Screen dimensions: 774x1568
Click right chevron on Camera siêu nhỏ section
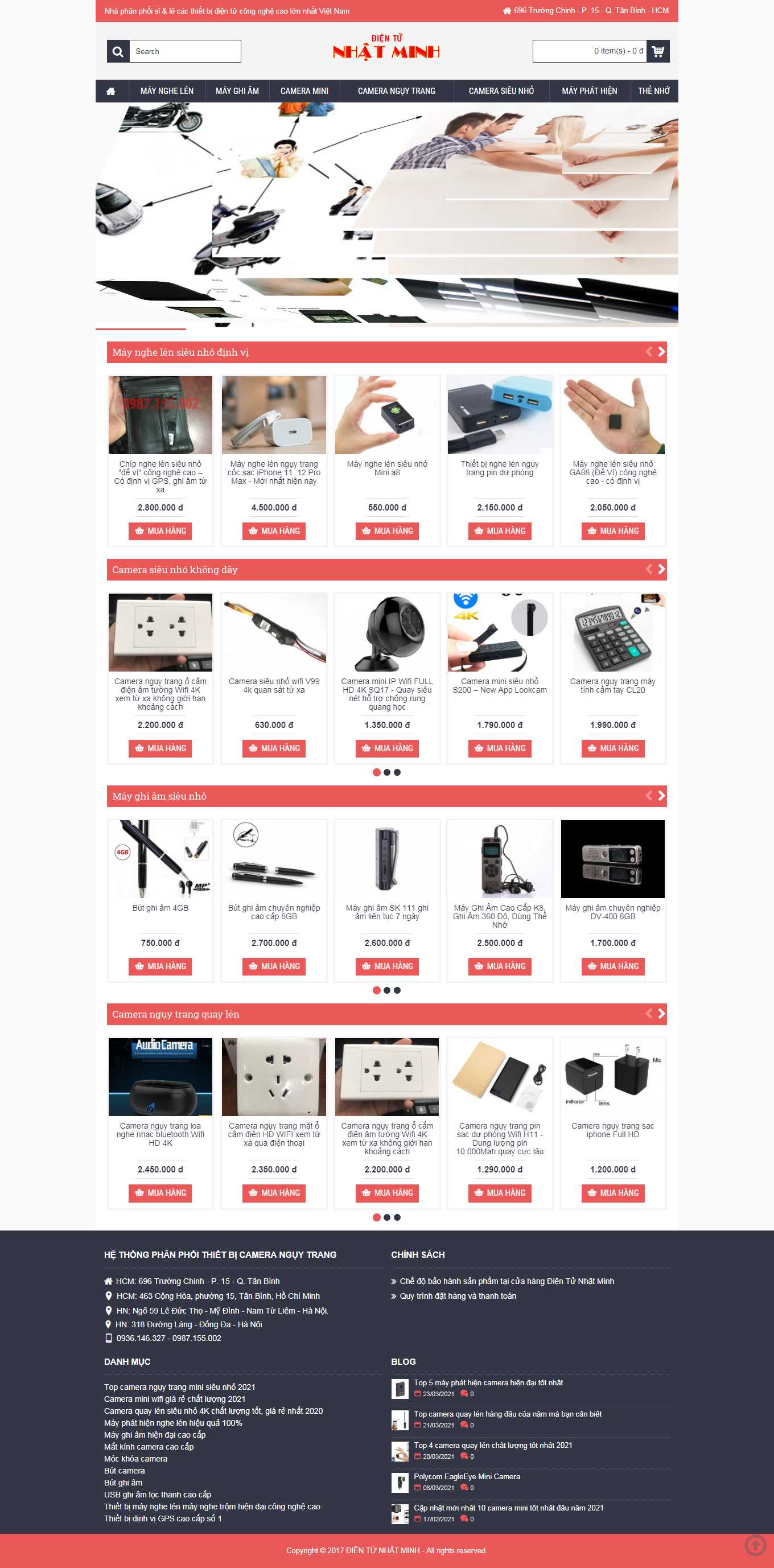tap(661, 570)
